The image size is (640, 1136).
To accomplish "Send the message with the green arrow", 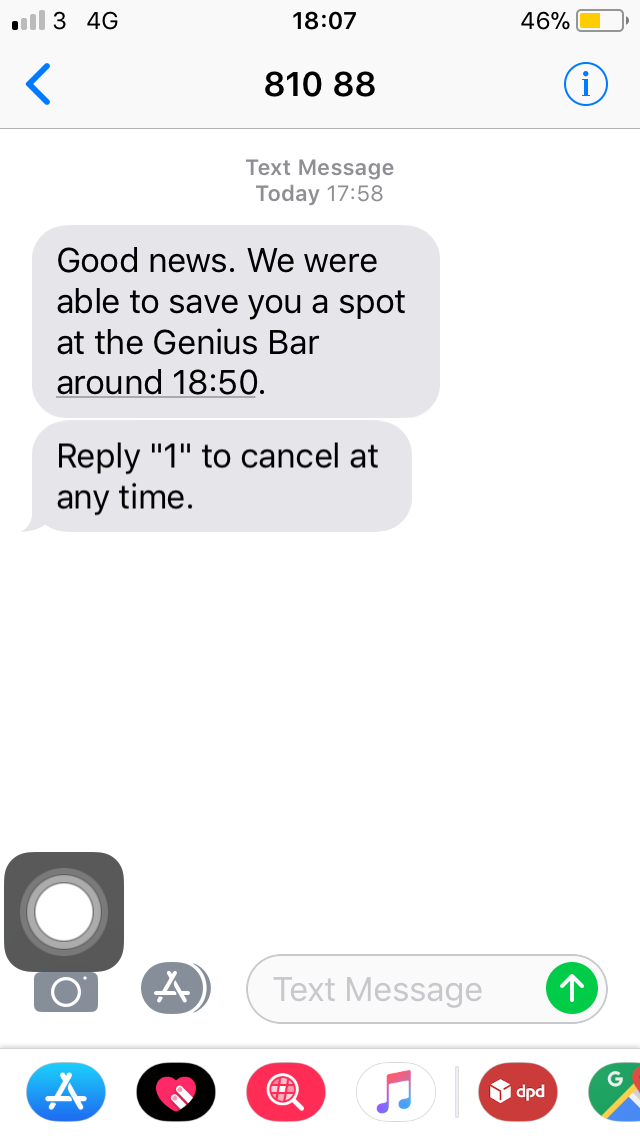I will [x=572, y=988].
